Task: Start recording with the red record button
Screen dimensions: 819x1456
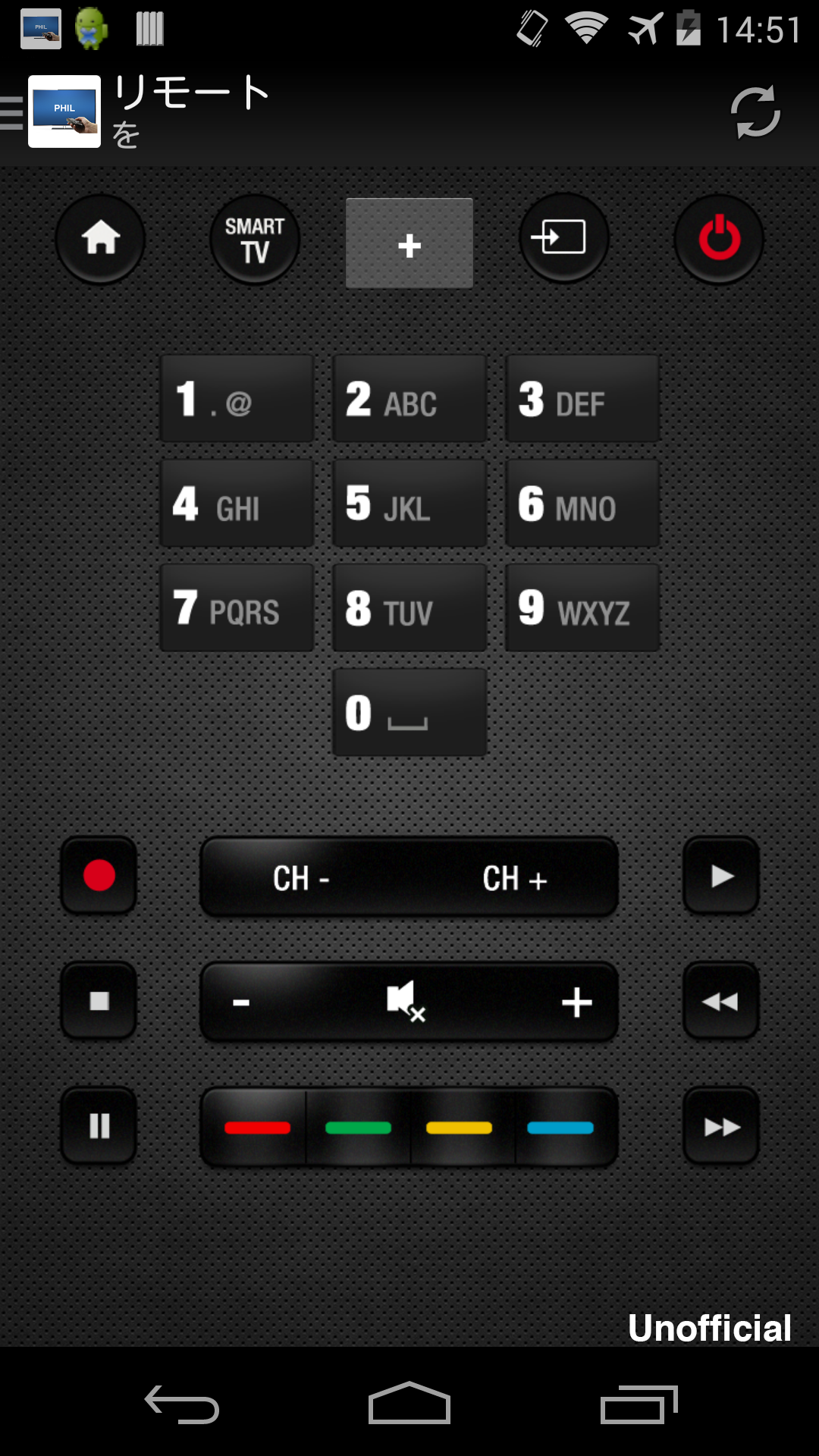Action: pyautogui.click(x=99, y=876)
